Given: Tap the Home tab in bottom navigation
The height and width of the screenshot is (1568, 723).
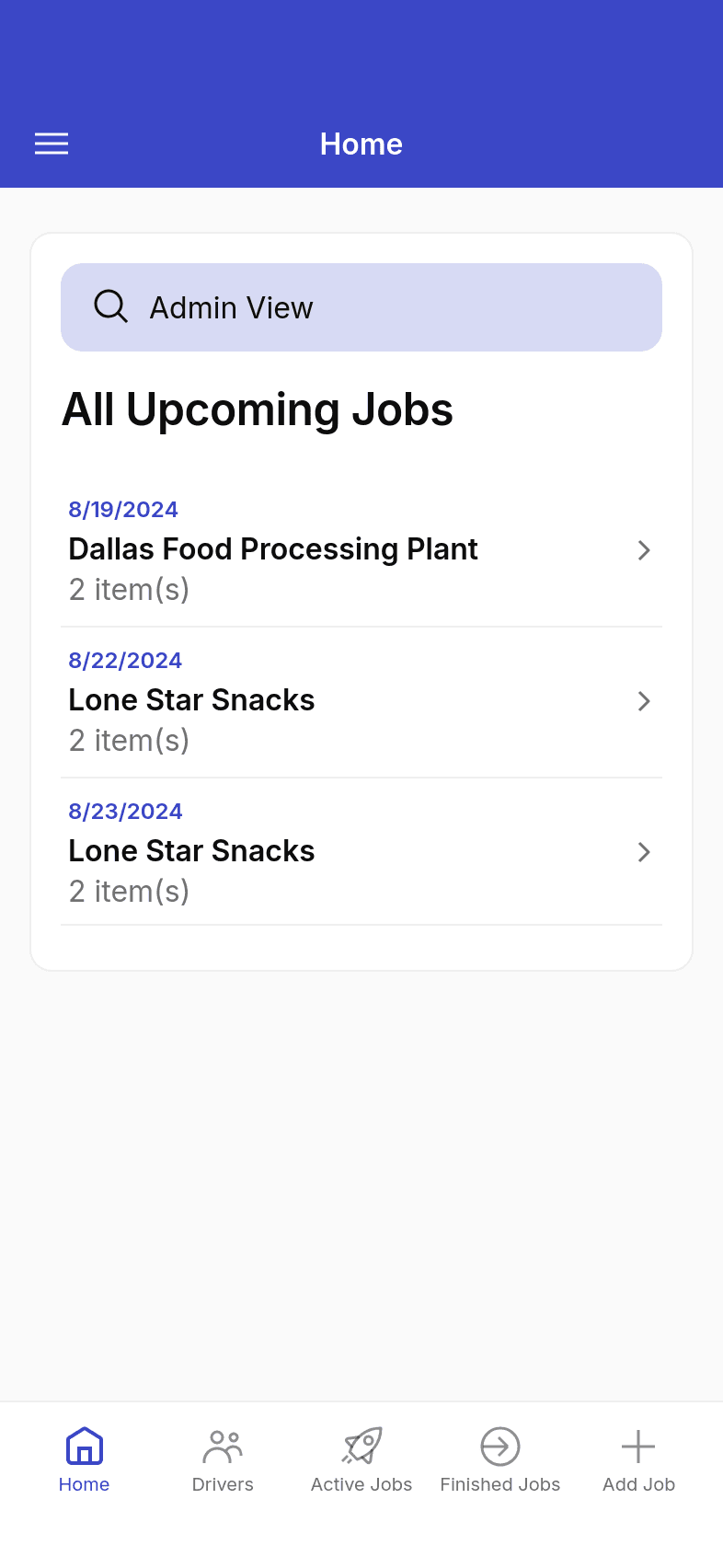Looking at the screenshot, I should [84, 1460].
